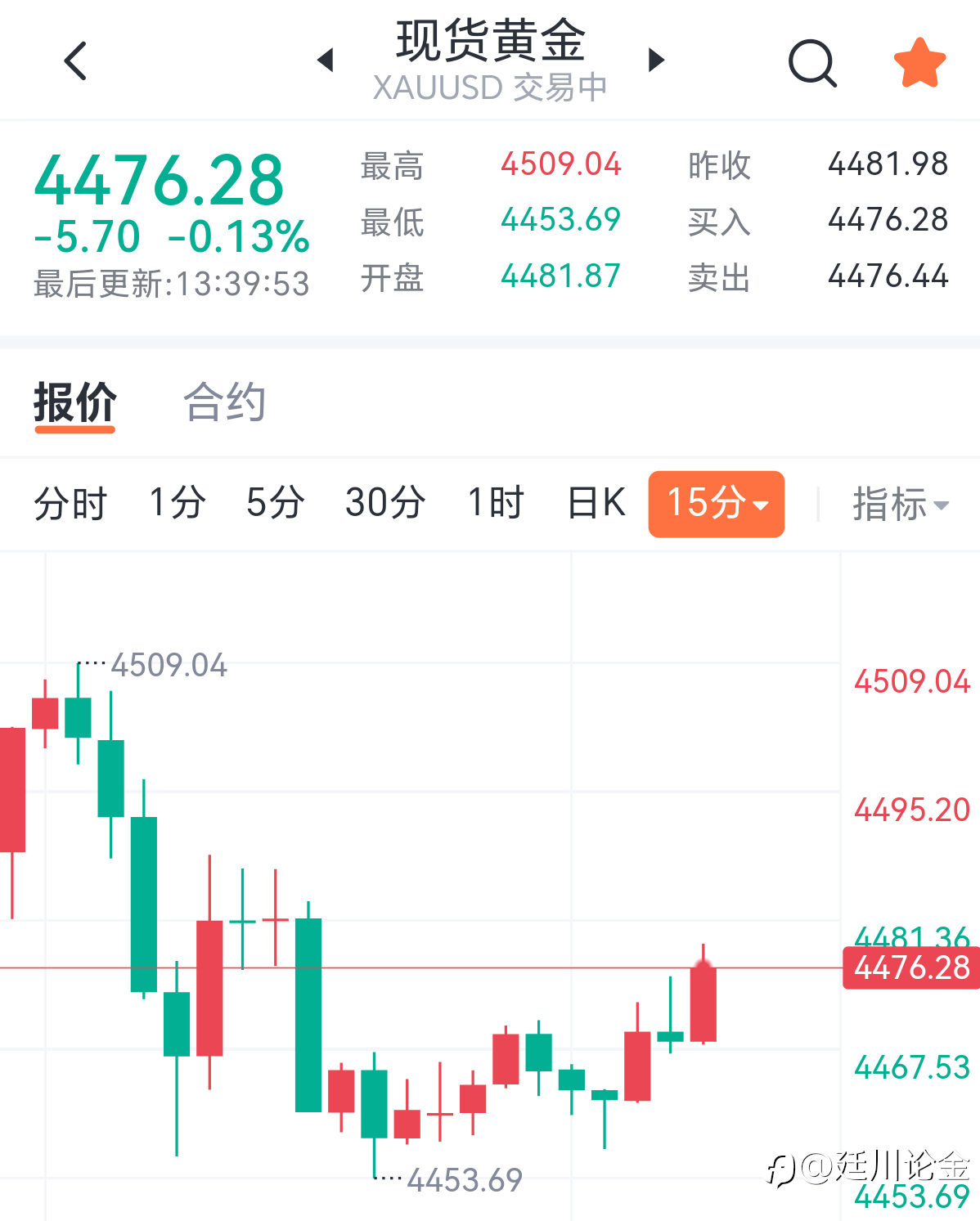Switch to the 合约 tab
The image size is (980, 1221).
224,402
